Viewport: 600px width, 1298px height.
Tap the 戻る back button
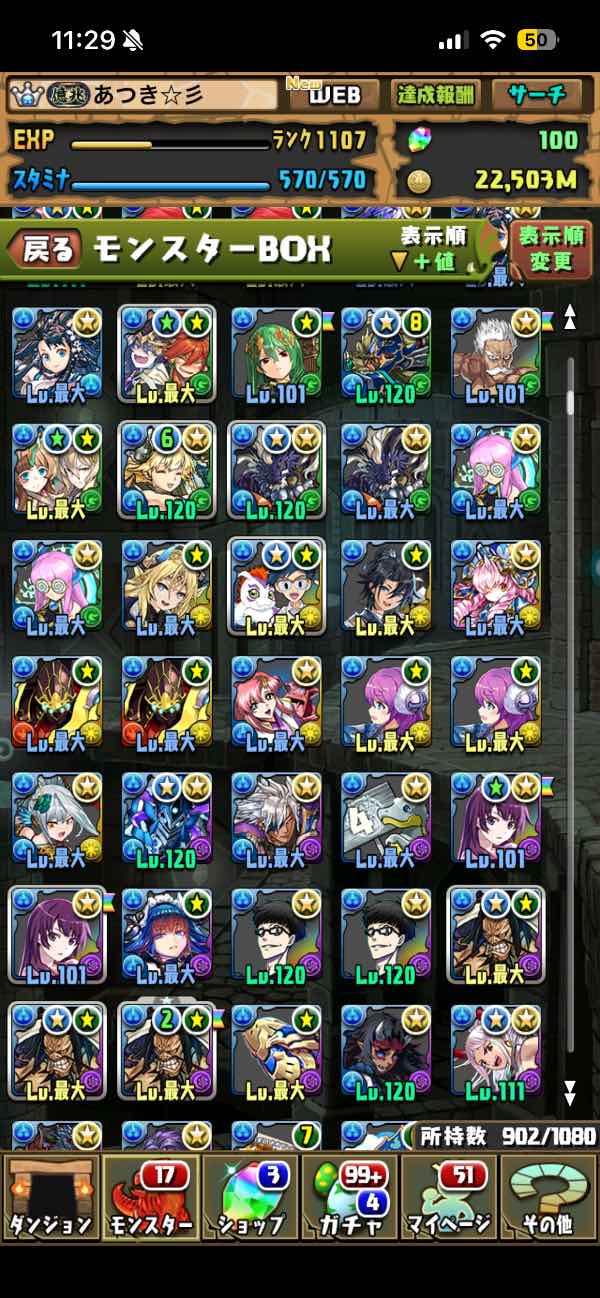48,249
